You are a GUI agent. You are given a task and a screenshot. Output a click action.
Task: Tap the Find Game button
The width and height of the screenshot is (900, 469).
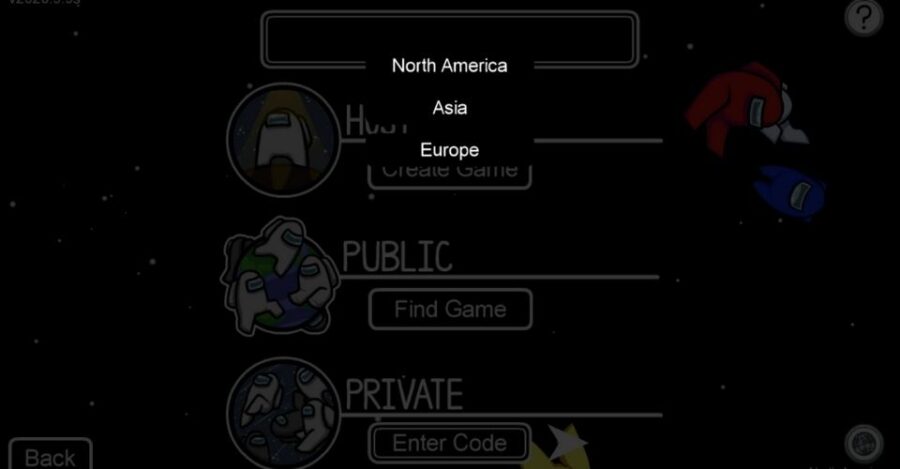pos(450,309)
